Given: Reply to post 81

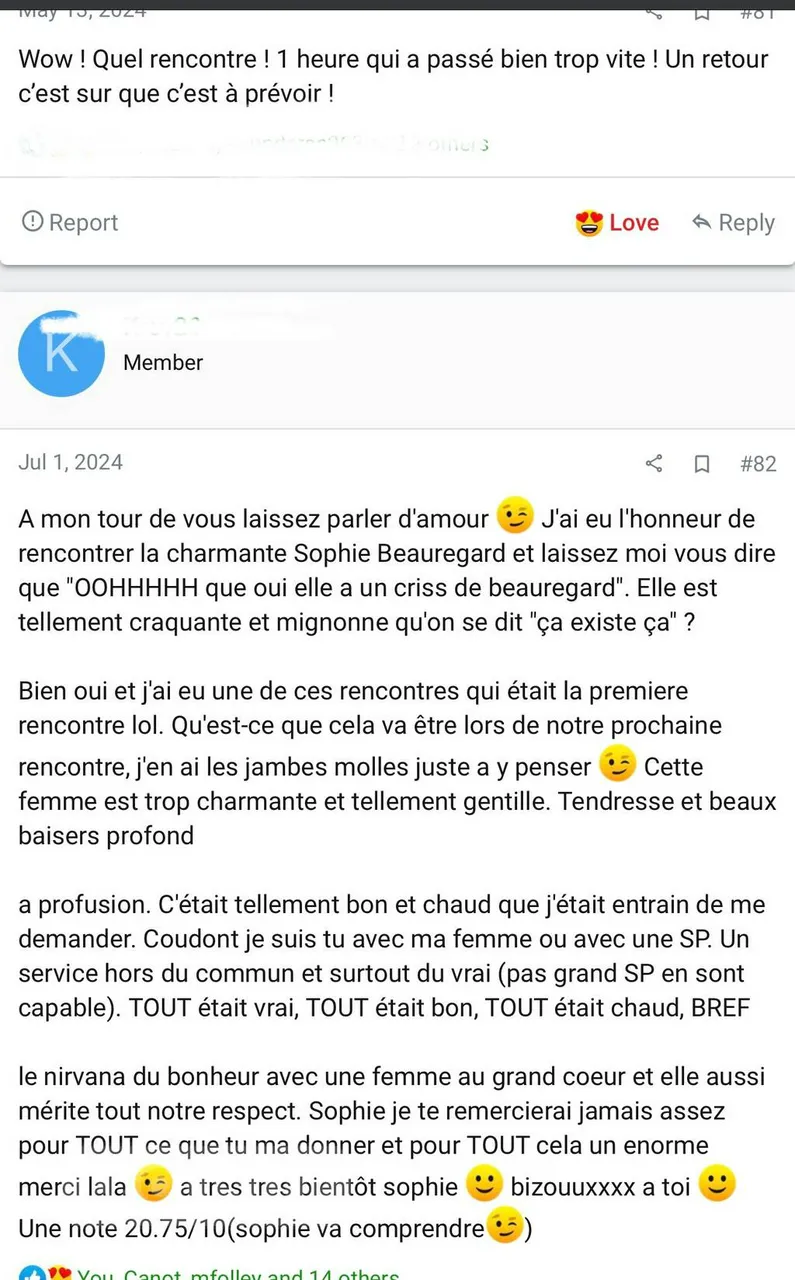Looking at the screenshot, I should 733,223.
